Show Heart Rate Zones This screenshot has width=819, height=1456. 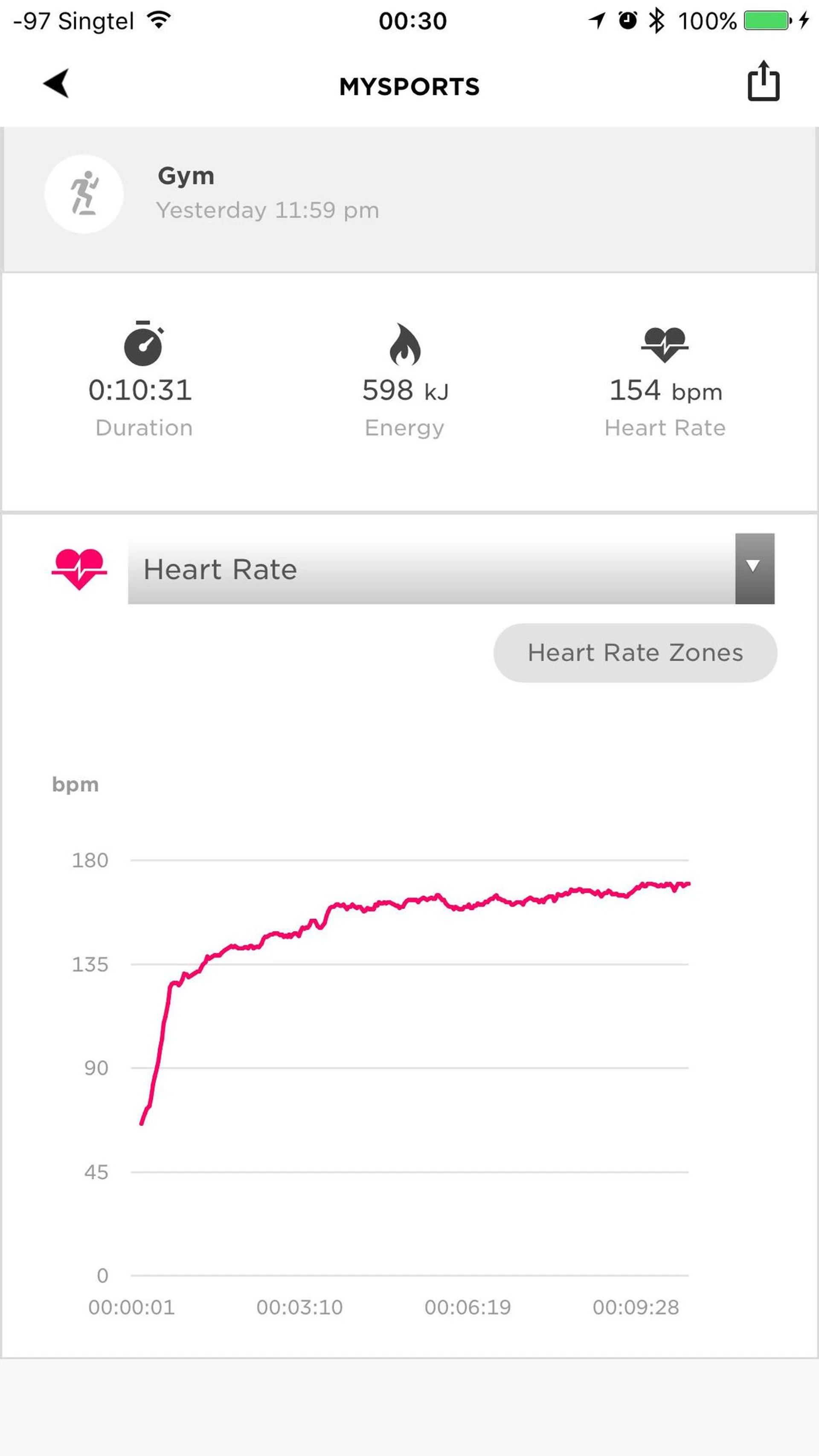pos(635,653)
